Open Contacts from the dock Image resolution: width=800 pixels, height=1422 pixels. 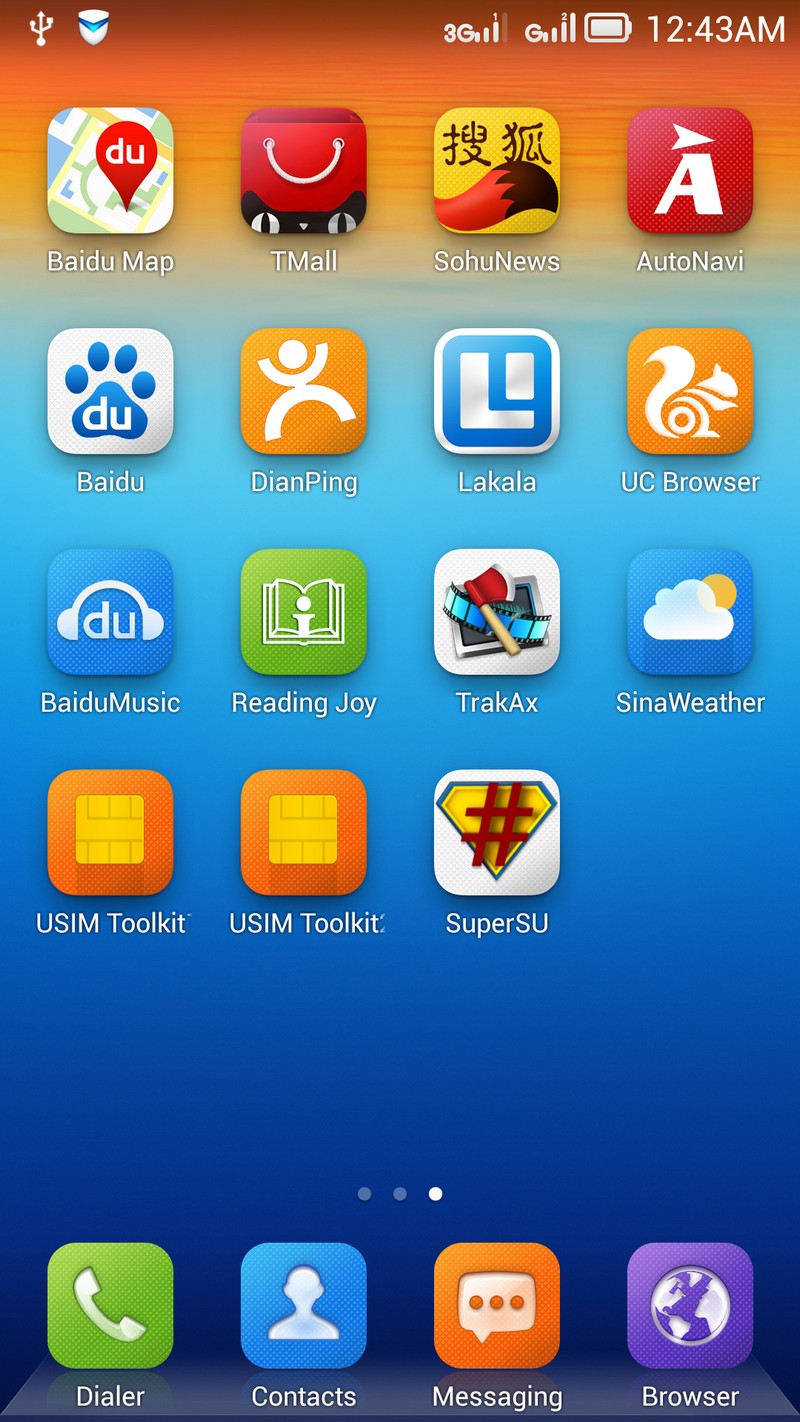(303, 1305)
